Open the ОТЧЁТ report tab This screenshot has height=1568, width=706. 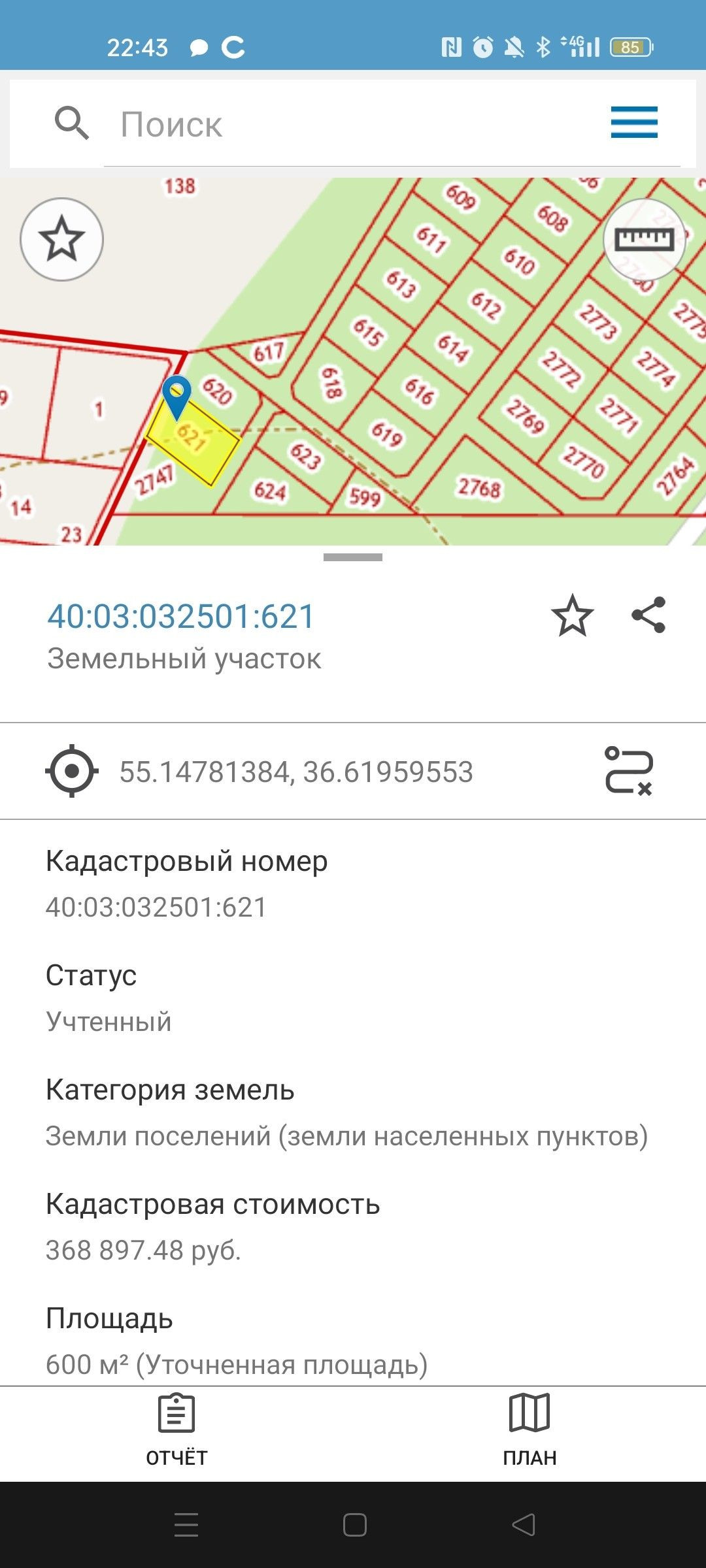point(176,1429)
